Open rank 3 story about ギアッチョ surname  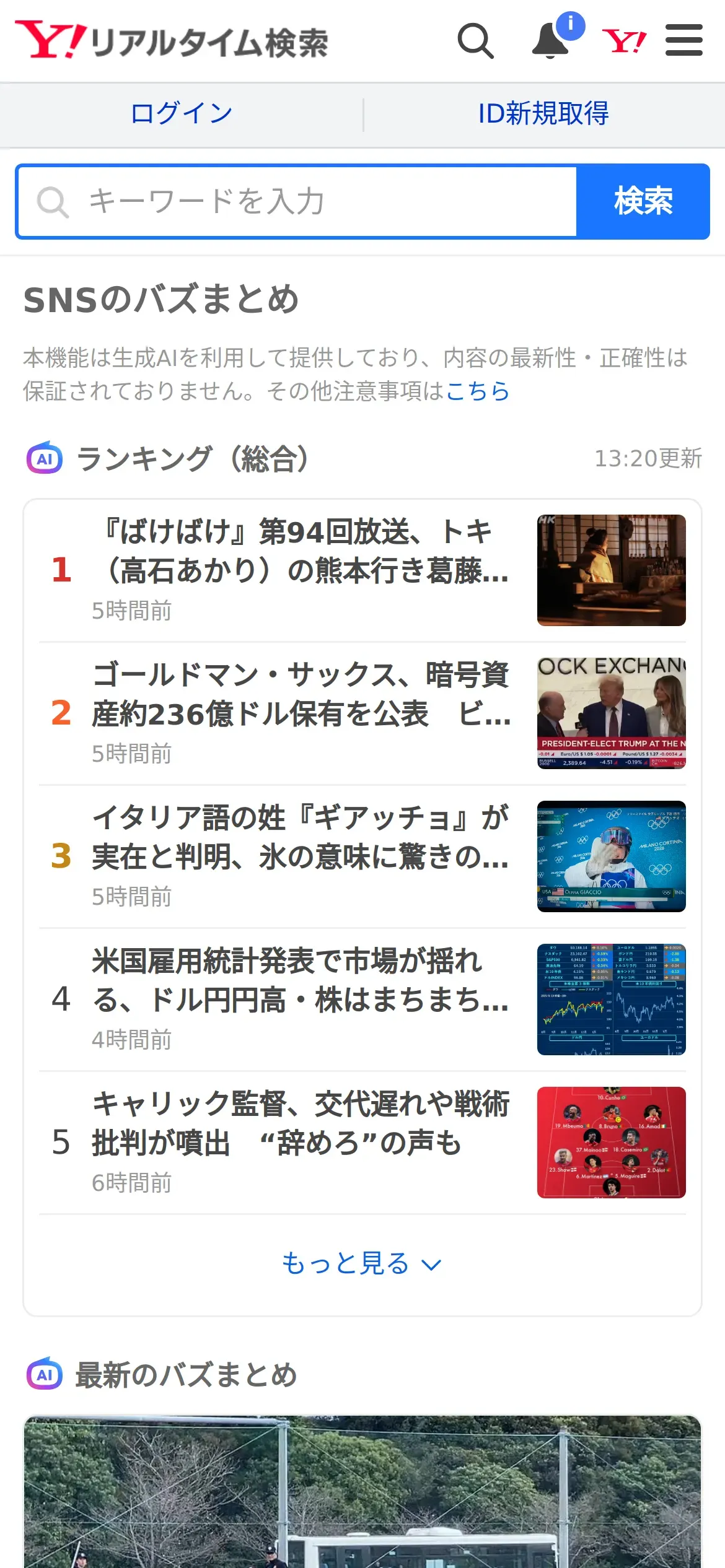(x=362, y=856)
